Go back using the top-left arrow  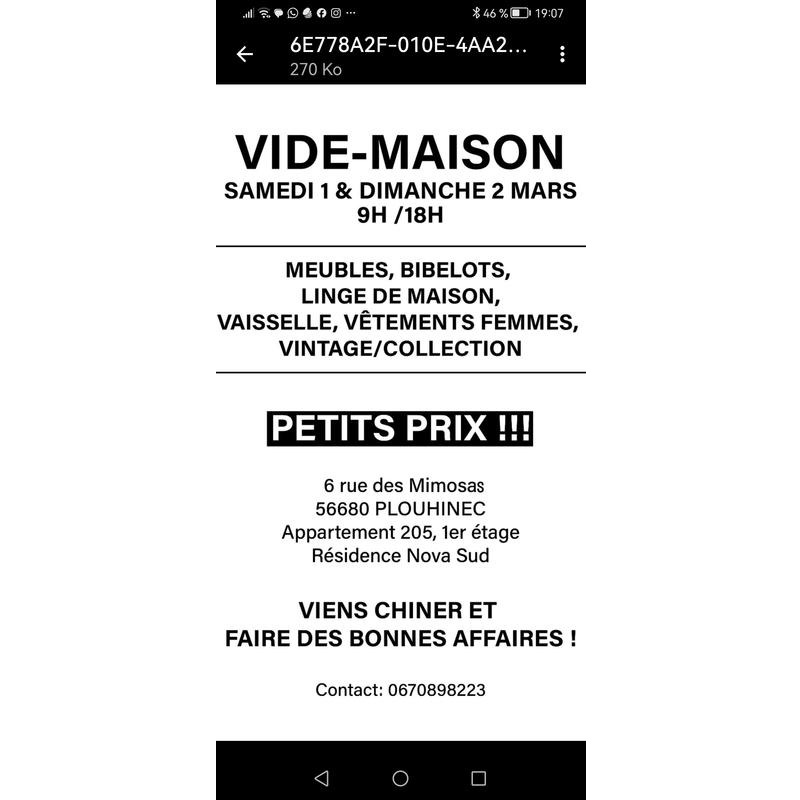coord(245,54)
